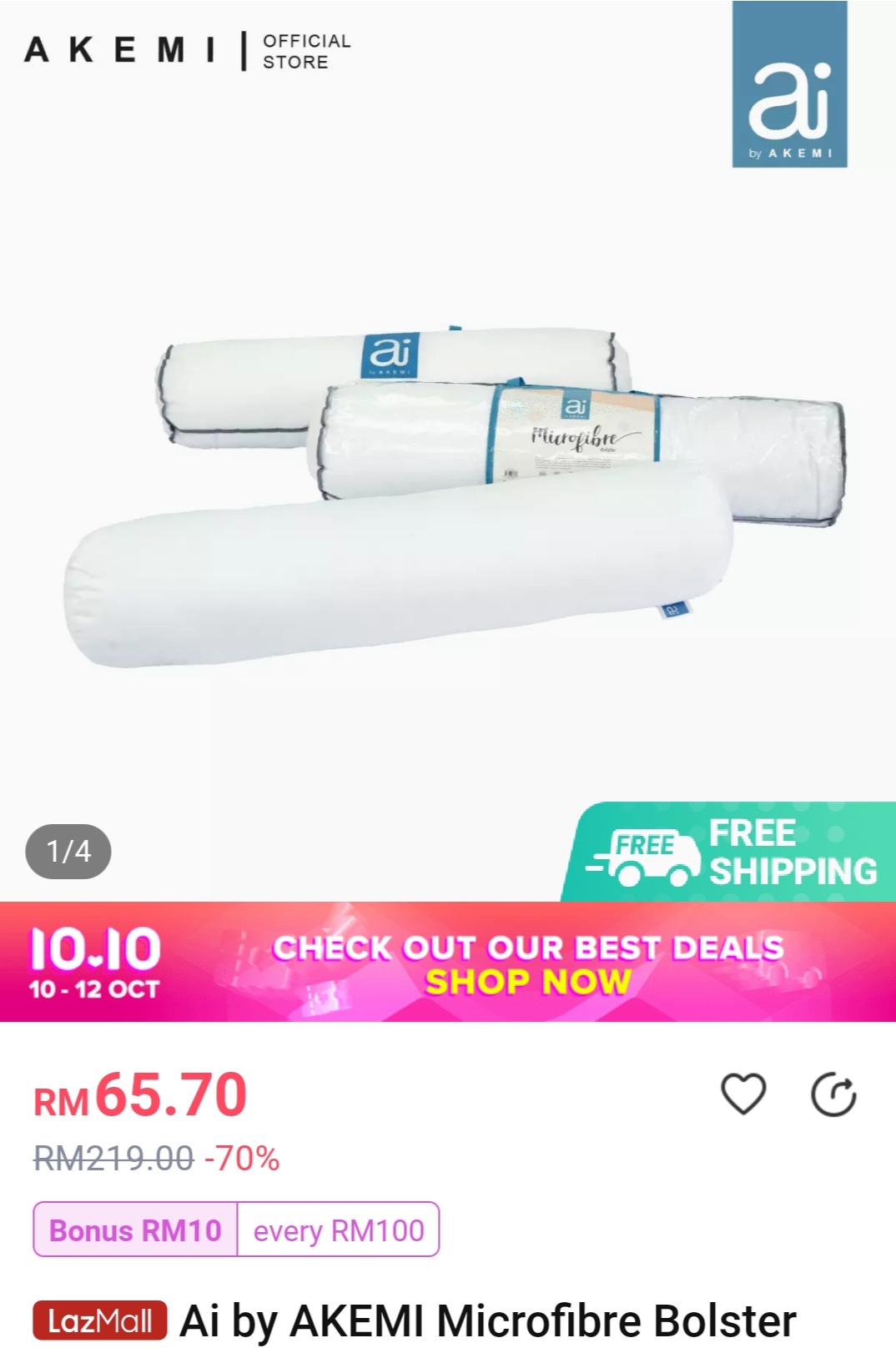Image resolution: width=896 pixels, height=1348 pixels.
Task: Add the bolster to your wishlist
Action: click(x=742, y=1094)
